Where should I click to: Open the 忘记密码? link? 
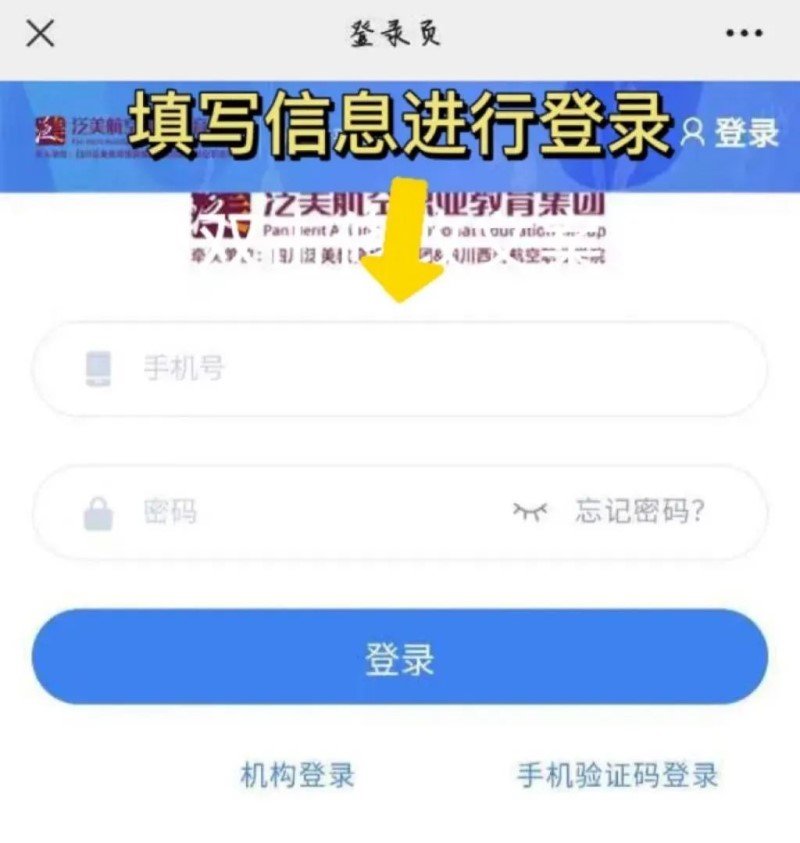coord(640,512)
